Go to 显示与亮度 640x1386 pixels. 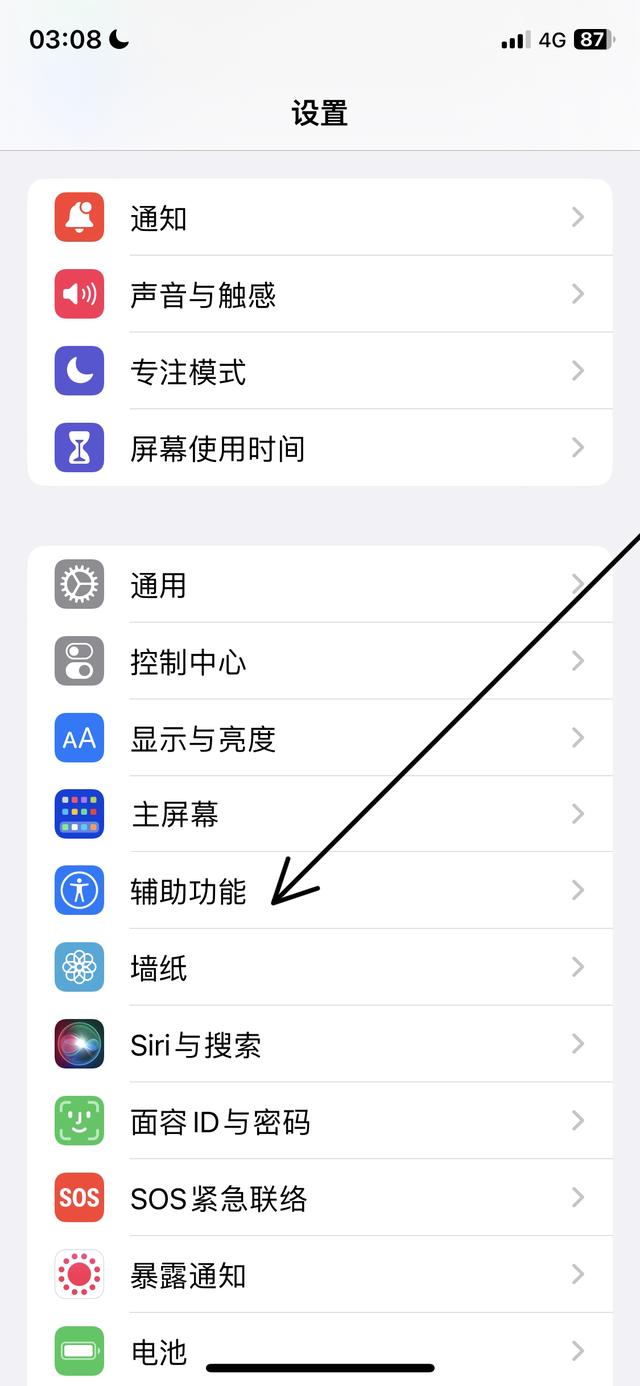coord(320,738)
